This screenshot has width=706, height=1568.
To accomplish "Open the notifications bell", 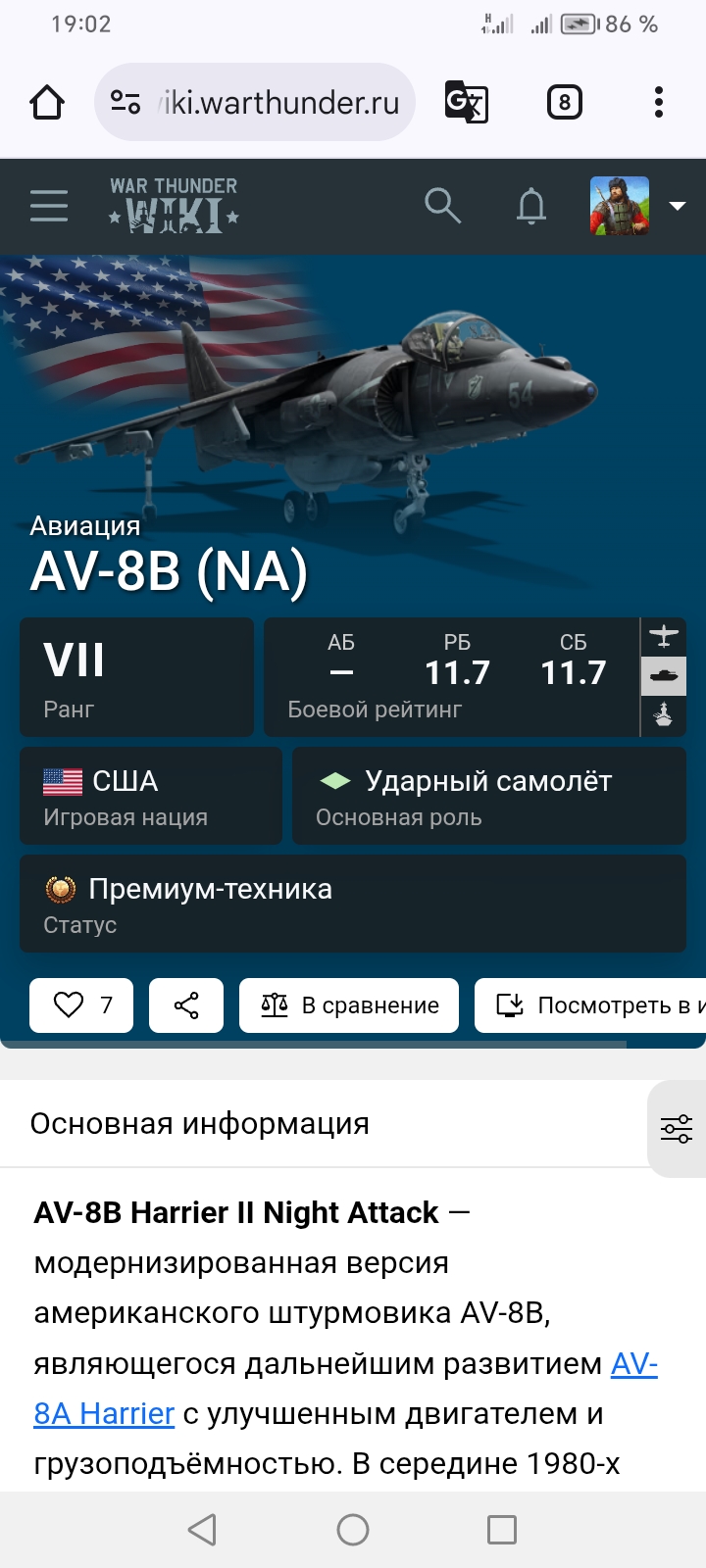I will (531, 206).
